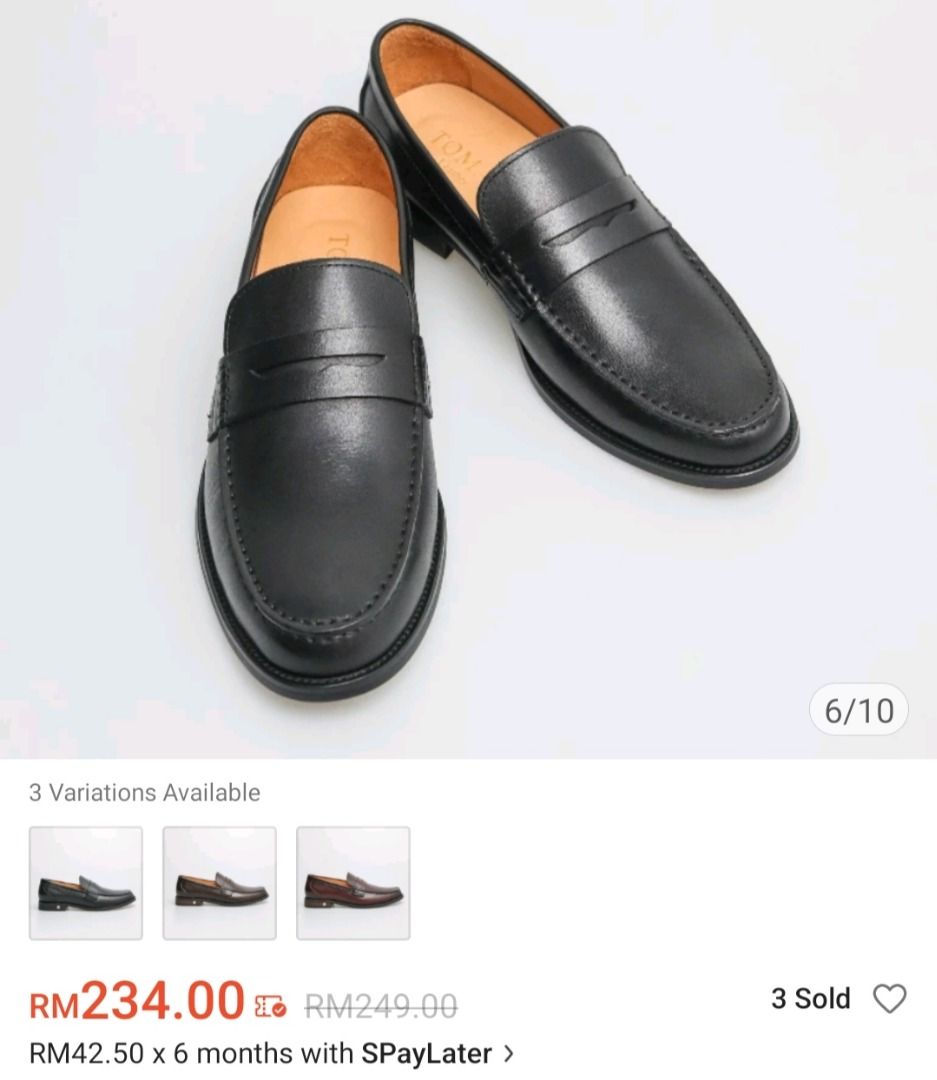Select the burgundy loafer variation
This screenshot has height=1080, width=937.
click(x=353, y=883)
